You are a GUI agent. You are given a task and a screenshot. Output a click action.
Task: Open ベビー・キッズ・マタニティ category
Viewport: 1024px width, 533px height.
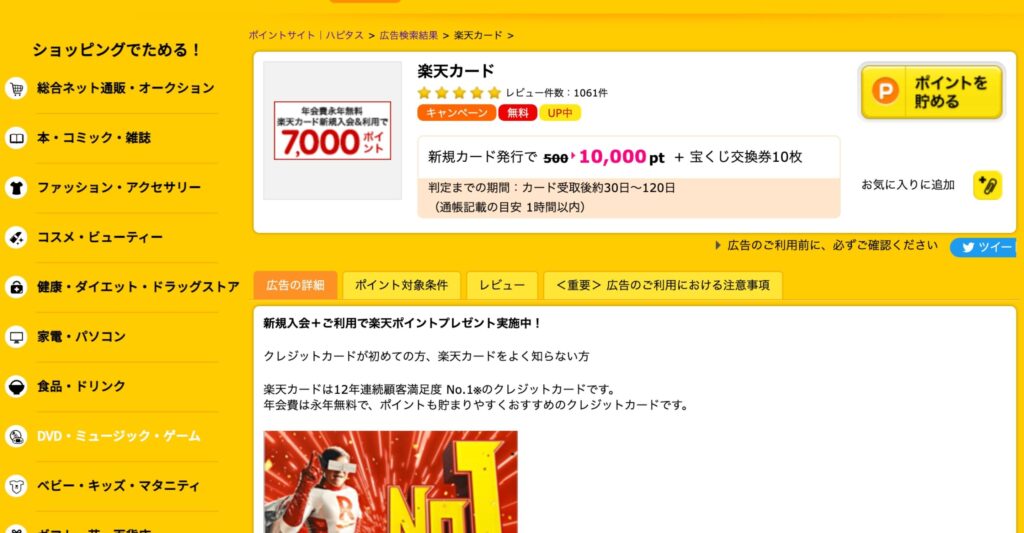pyautogui.click(x=118, y=486)
